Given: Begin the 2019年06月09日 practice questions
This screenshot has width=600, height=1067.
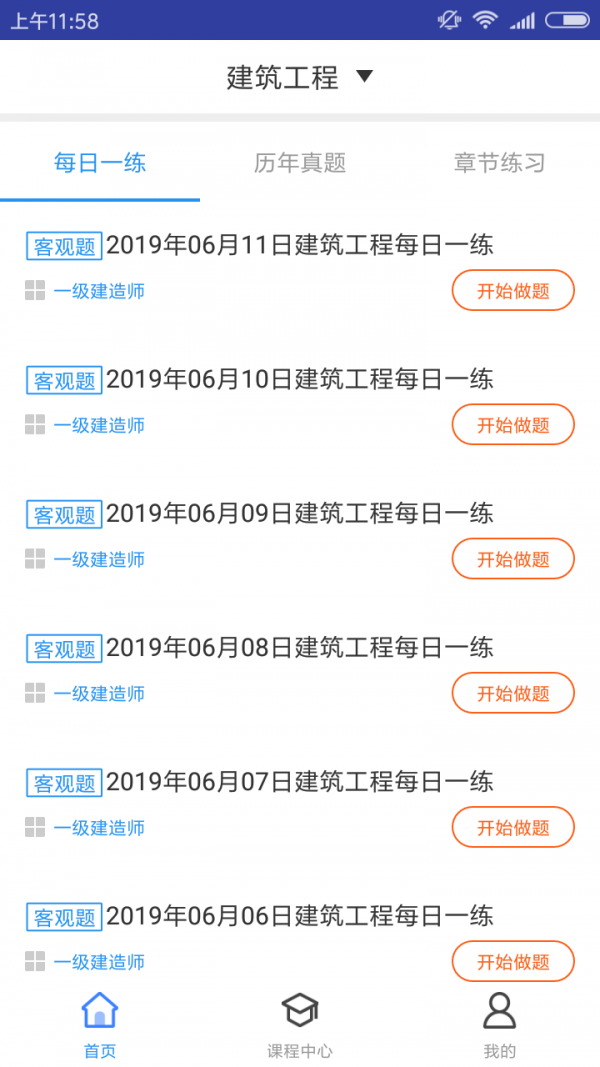Looking at the screenshot, I should point(513,559).
